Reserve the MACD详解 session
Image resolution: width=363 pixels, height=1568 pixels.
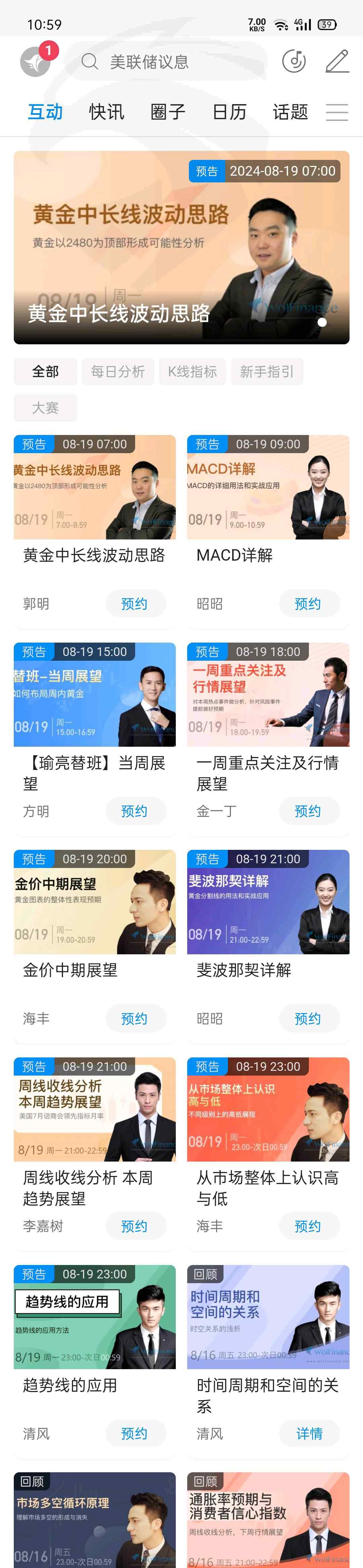(308, 604)
